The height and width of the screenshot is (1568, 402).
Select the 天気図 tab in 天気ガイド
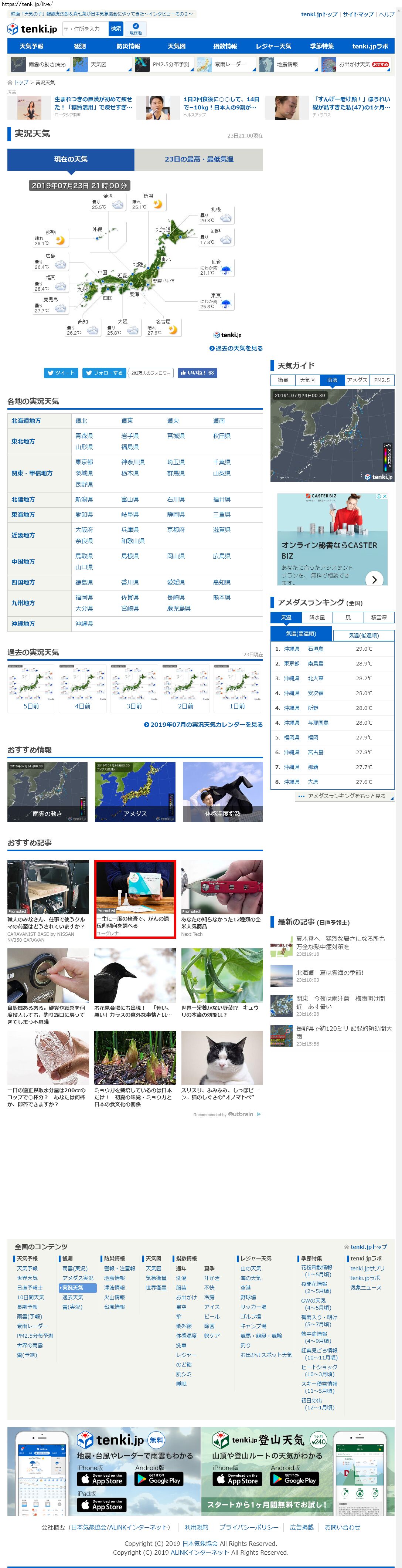coord(307,380)
